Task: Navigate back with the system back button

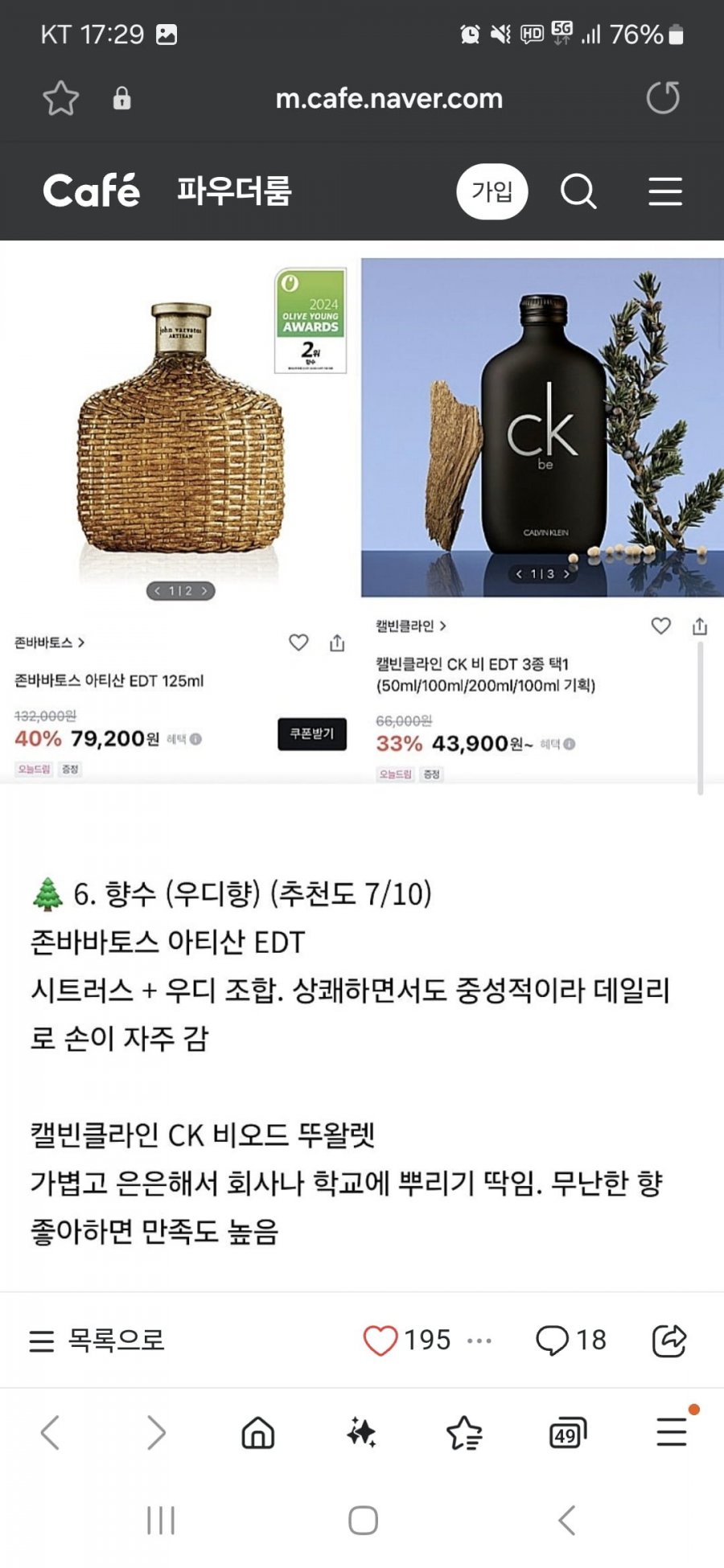Action: pos(567,1521)
